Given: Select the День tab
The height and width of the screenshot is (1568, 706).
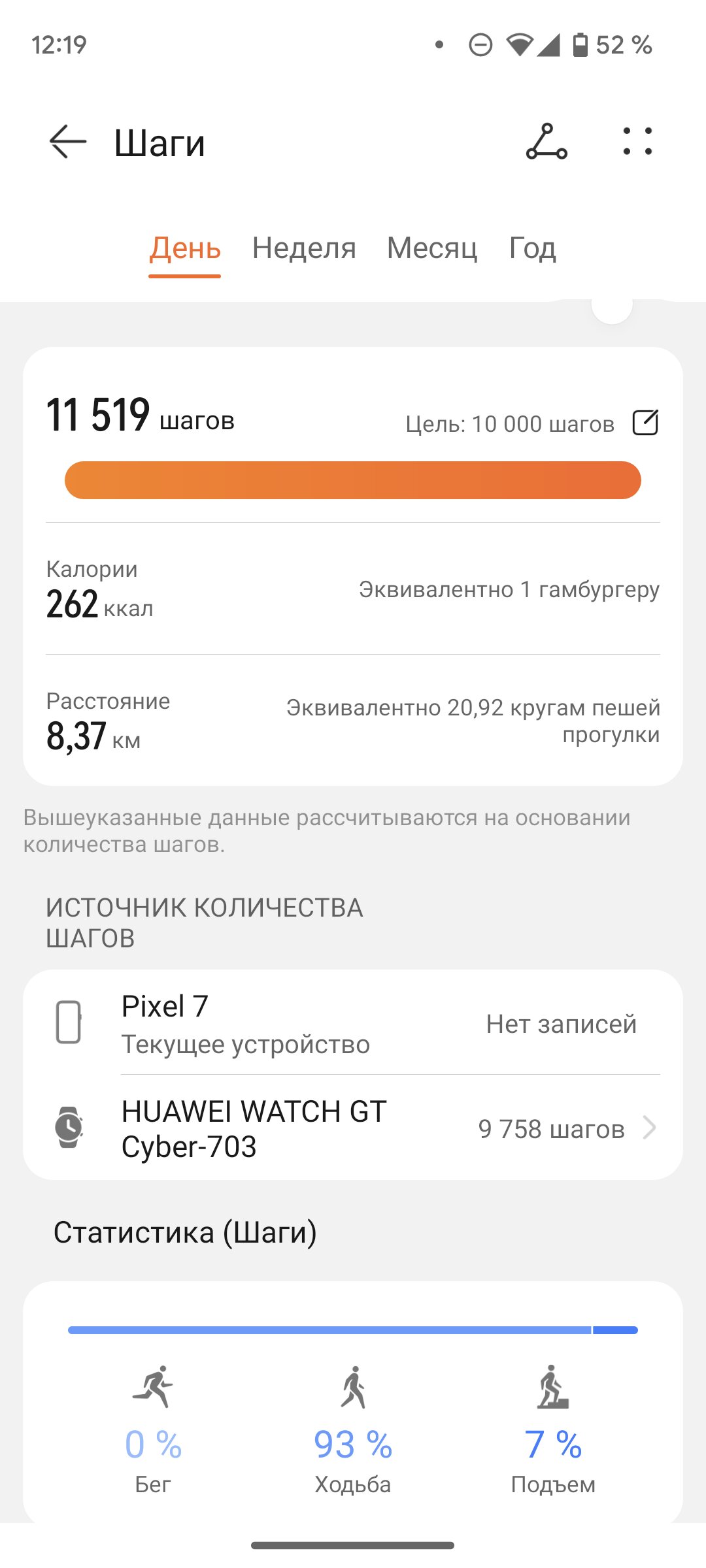Looking at the screenshot, I should pos(185,249).
